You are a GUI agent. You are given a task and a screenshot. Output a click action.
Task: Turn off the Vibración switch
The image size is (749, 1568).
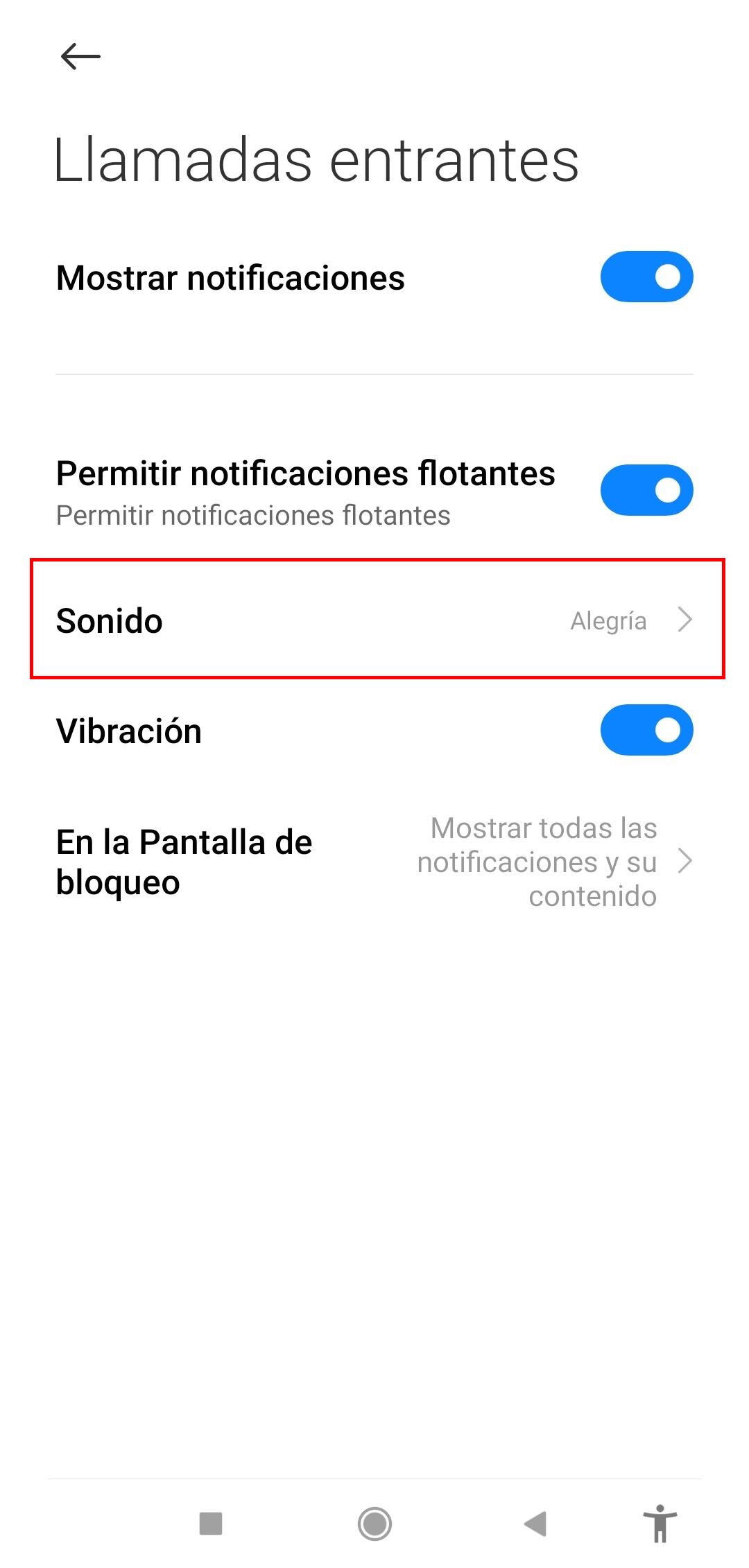pyautogui.click(x=646, y=730)
